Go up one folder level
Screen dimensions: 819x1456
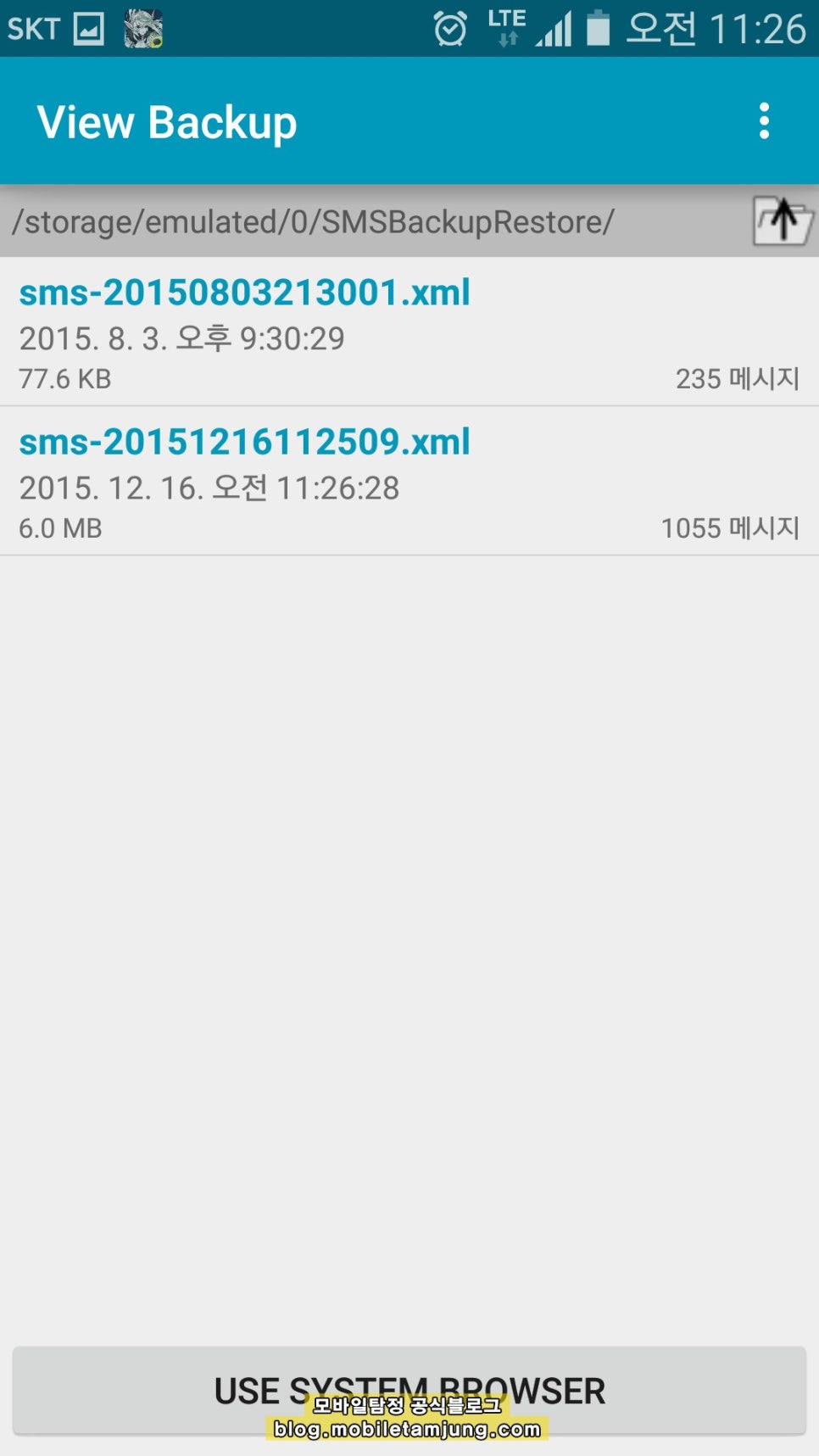pyautogui.click(x=783, y=221)
